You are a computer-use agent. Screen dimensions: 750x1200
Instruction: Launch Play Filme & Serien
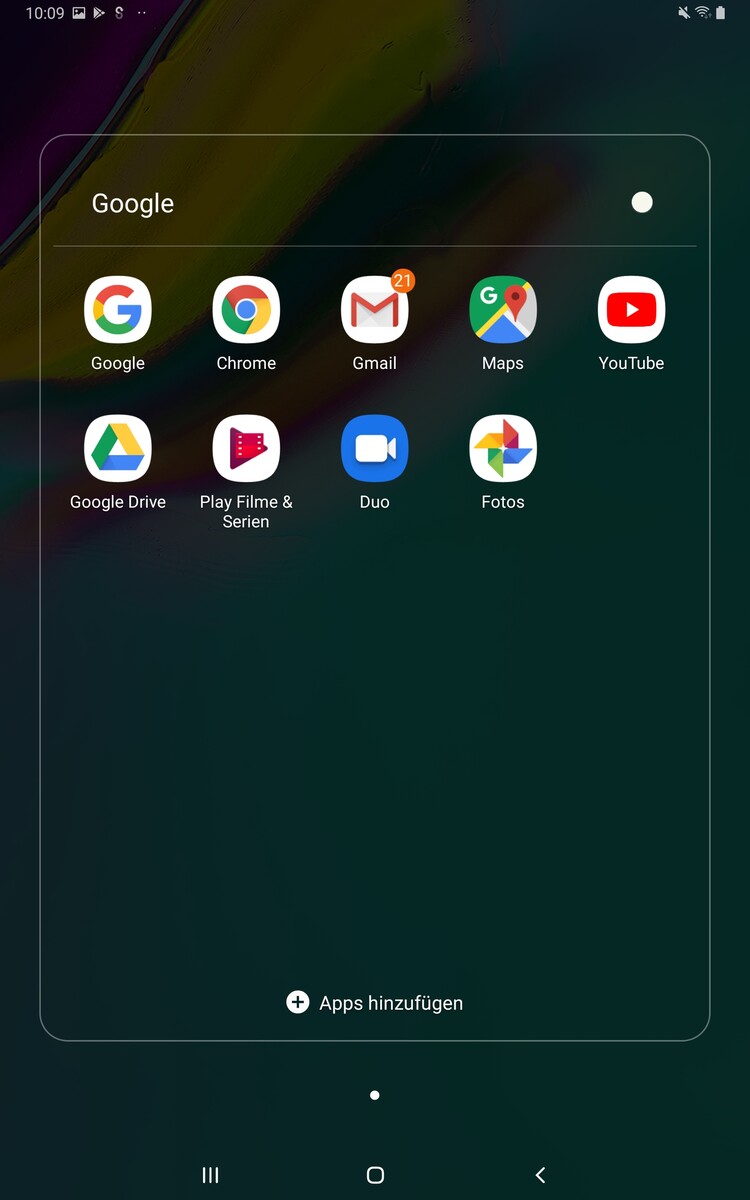246,450
